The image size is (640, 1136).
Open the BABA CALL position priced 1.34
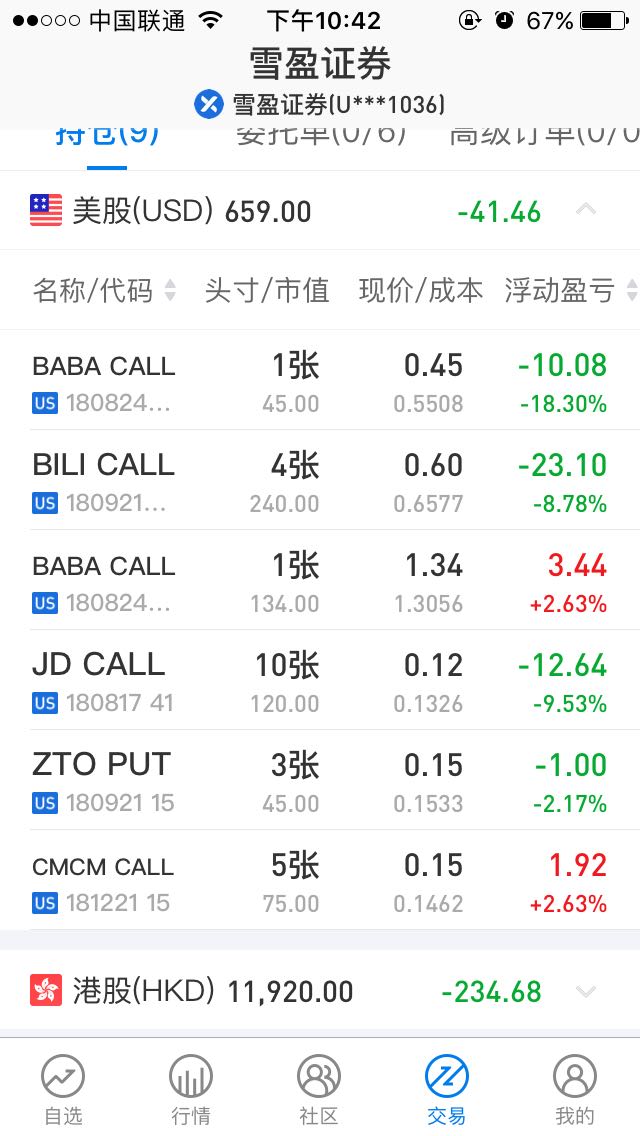point(320,580)
